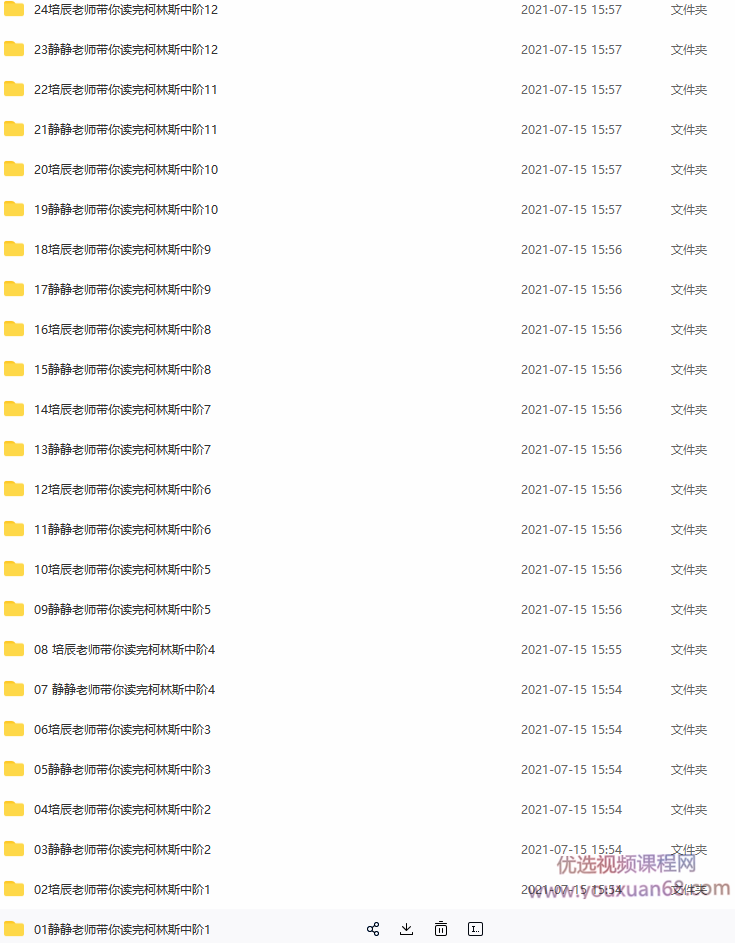Open folder 20培辰老师带你读完柯林斯中阶10

click(x=126, y=170)
